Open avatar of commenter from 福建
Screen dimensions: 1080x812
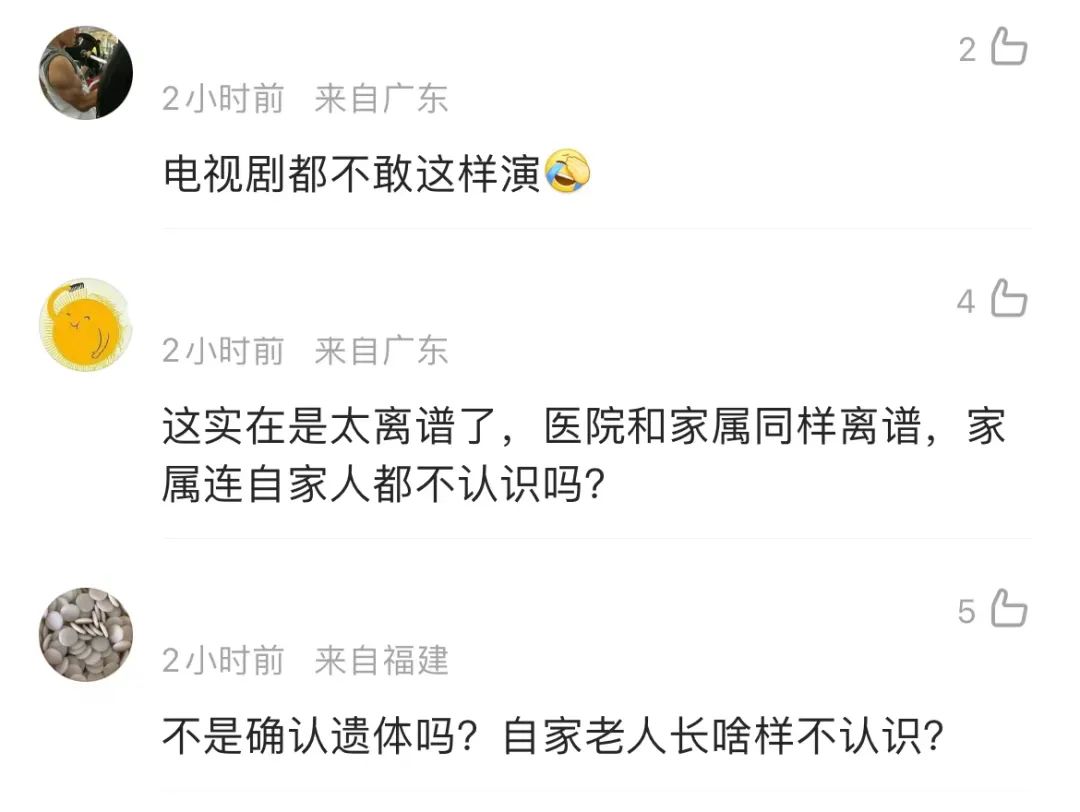click(x=86, y=634)
